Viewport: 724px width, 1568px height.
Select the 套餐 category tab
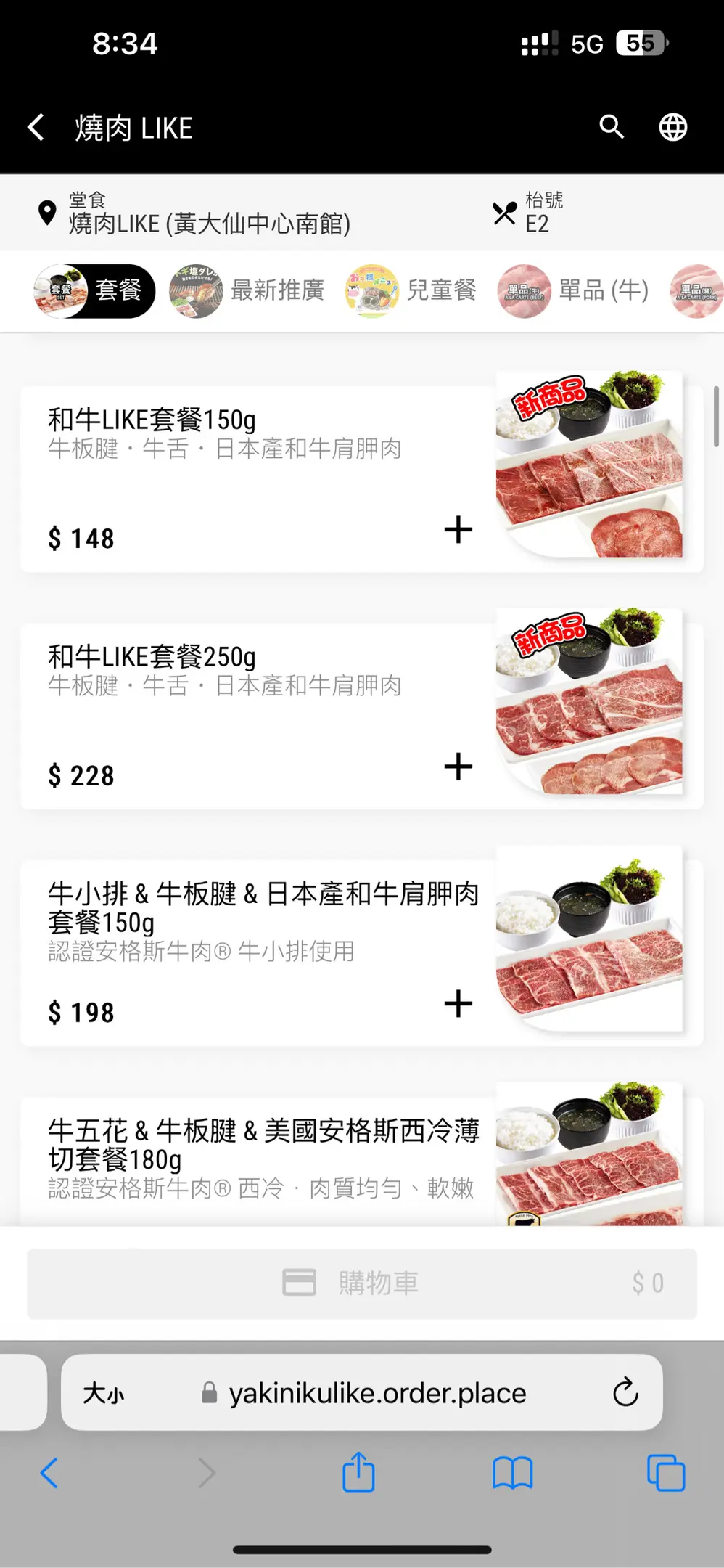[95, 291]
